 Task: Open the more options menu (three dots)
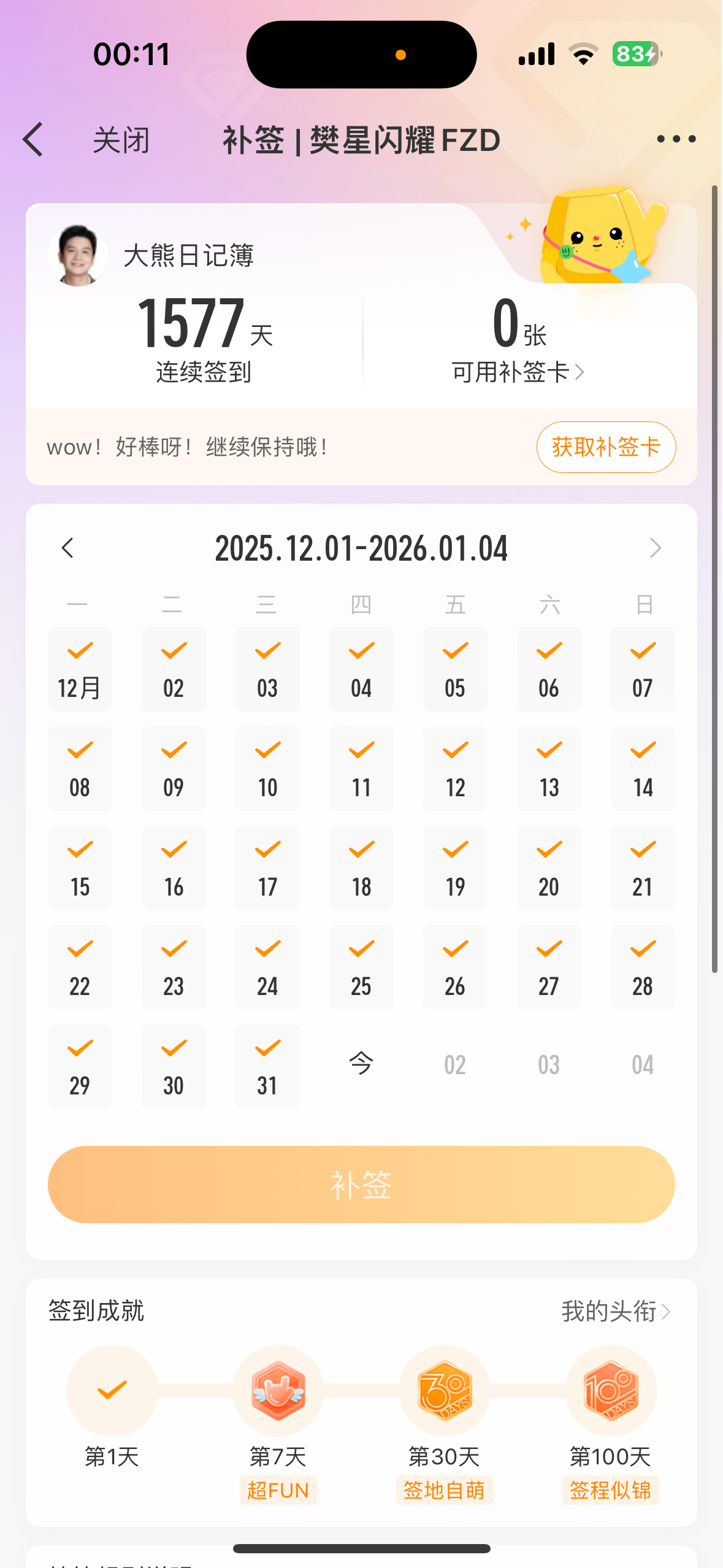point(675,139)
